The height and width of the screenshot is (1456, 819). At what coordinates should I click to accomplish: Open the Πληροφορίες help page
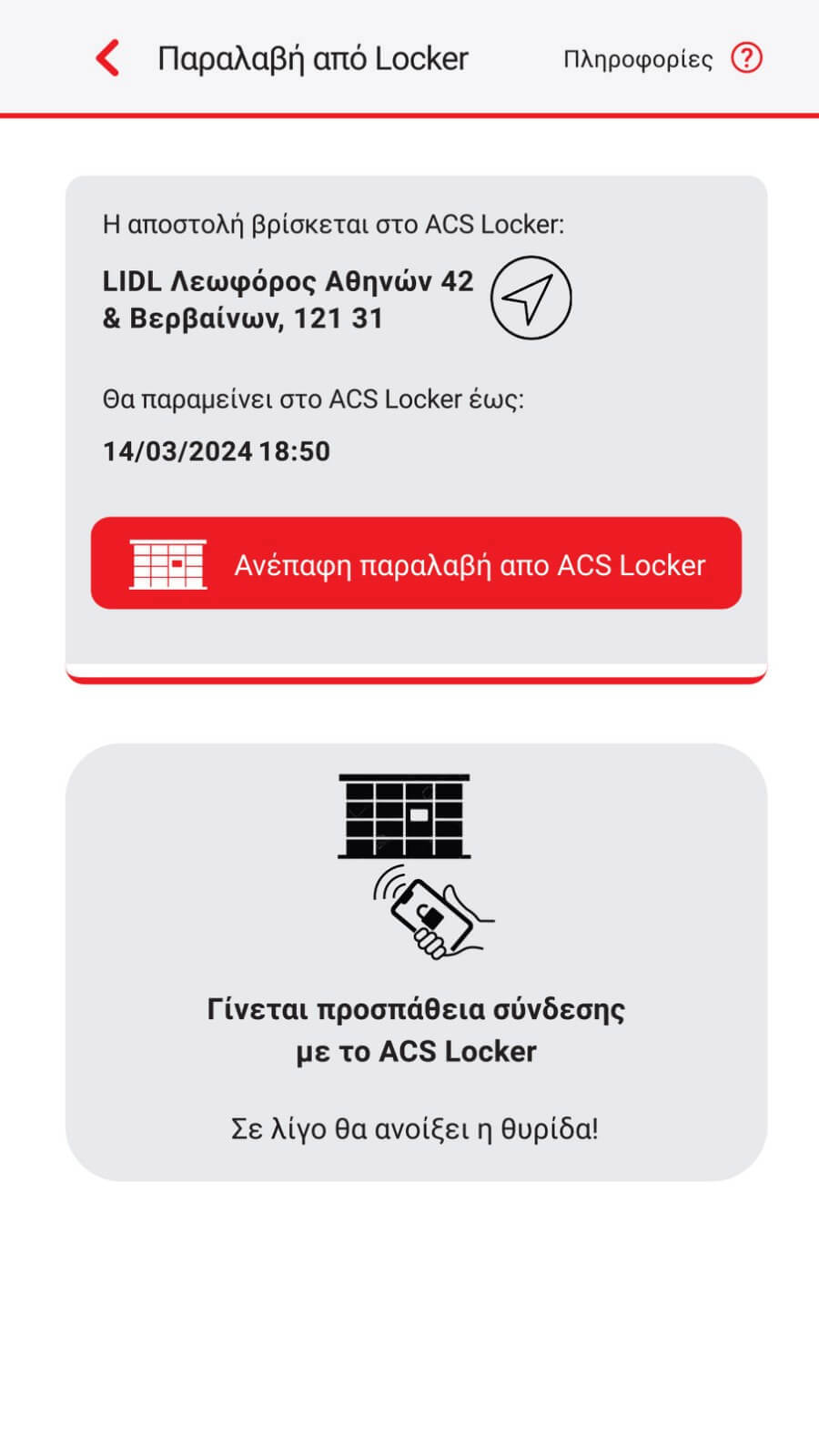tap(662, 59)
